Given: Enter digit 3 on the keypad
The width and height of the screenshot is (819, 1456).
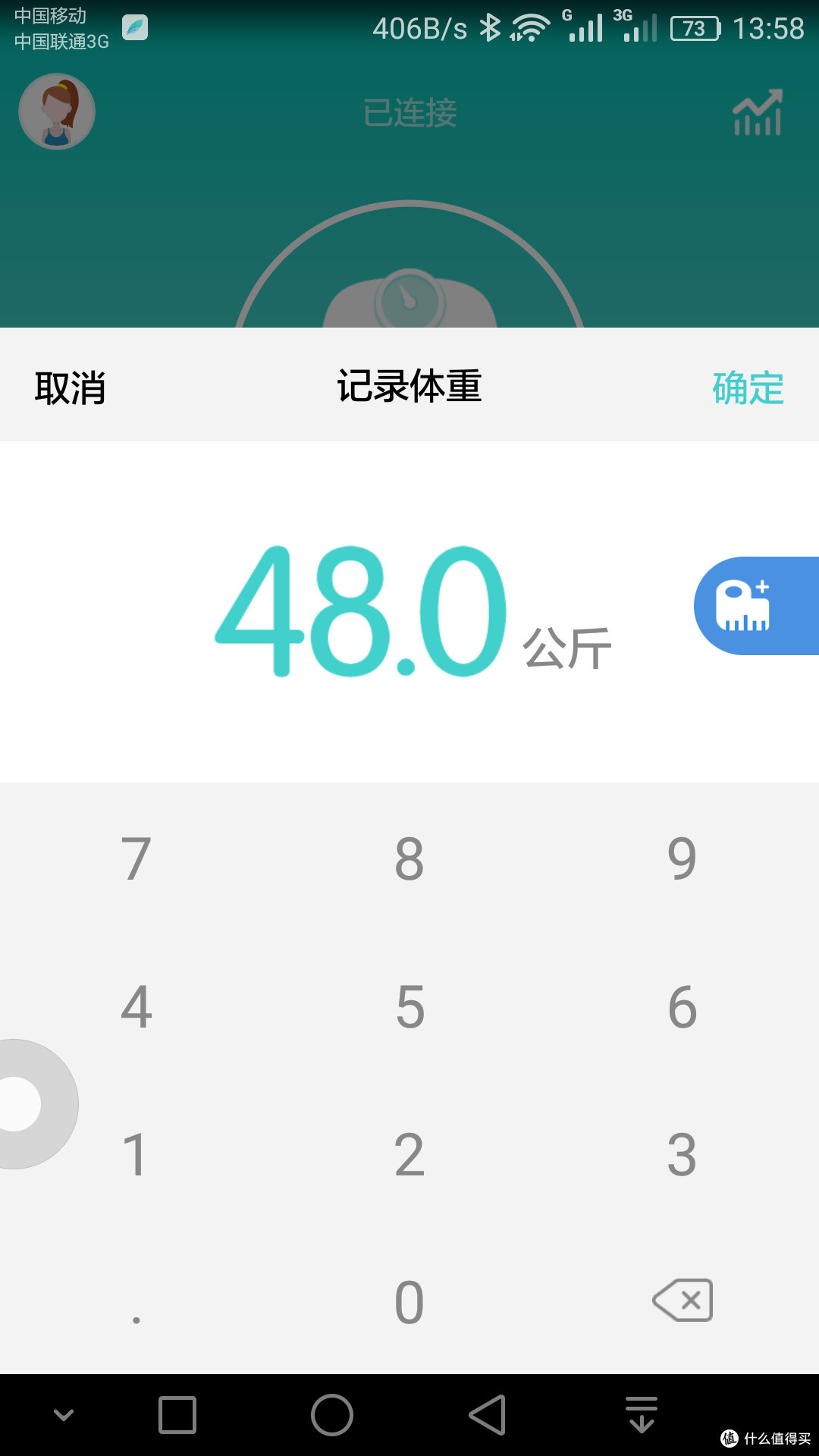Looking at the screenshot, I should [682, 1155].
